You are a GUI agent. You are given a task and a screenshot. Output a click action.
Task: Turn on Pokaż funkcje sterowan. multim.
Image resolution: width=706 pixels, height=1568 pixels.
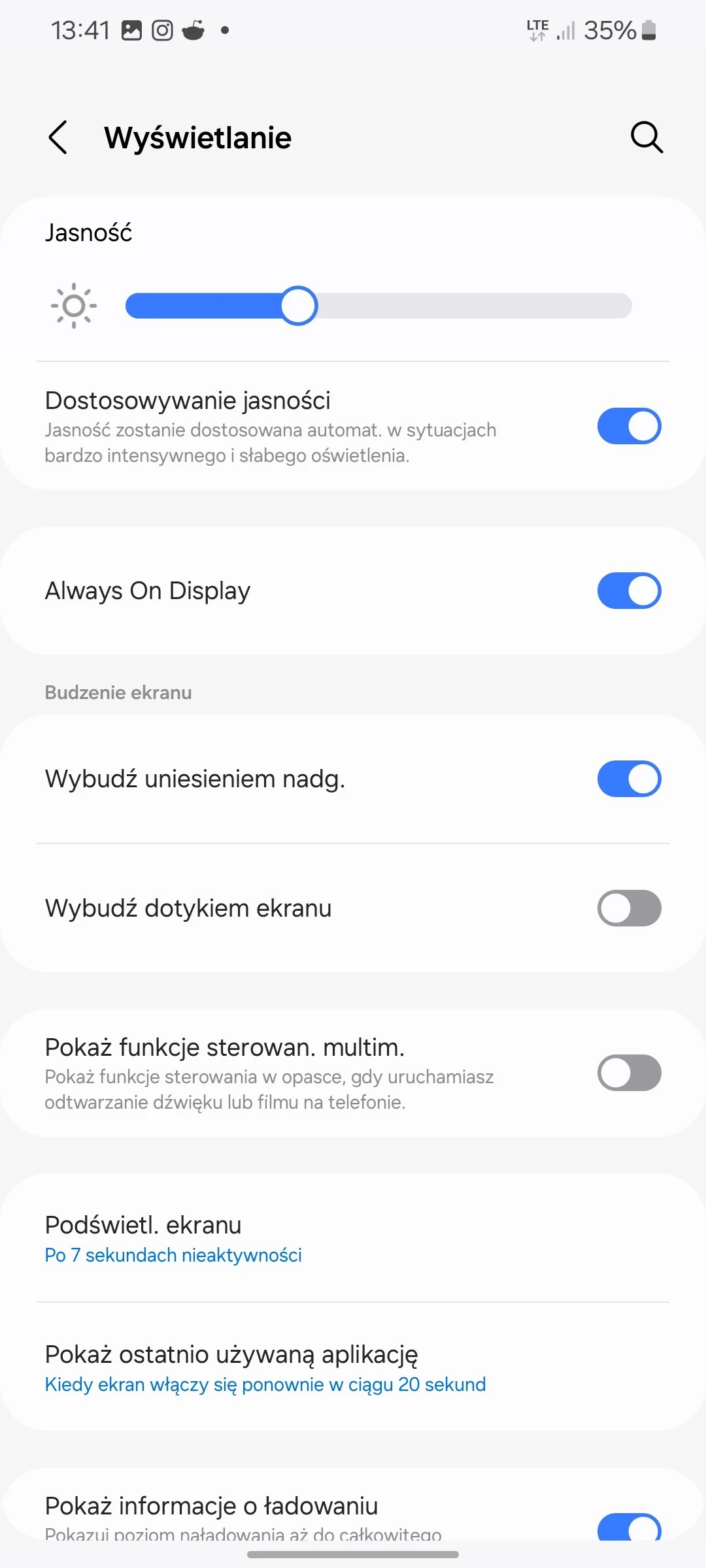[629, 1073]
